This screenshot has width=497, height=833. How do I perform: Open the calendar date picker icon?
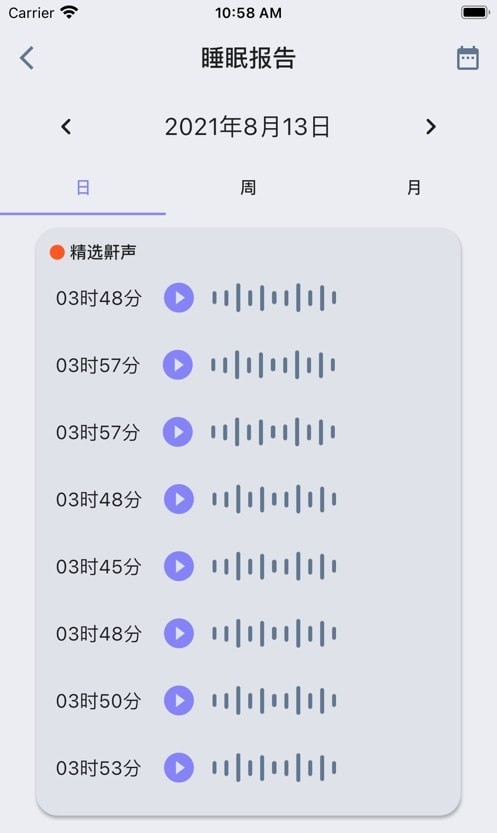point(468,58)
